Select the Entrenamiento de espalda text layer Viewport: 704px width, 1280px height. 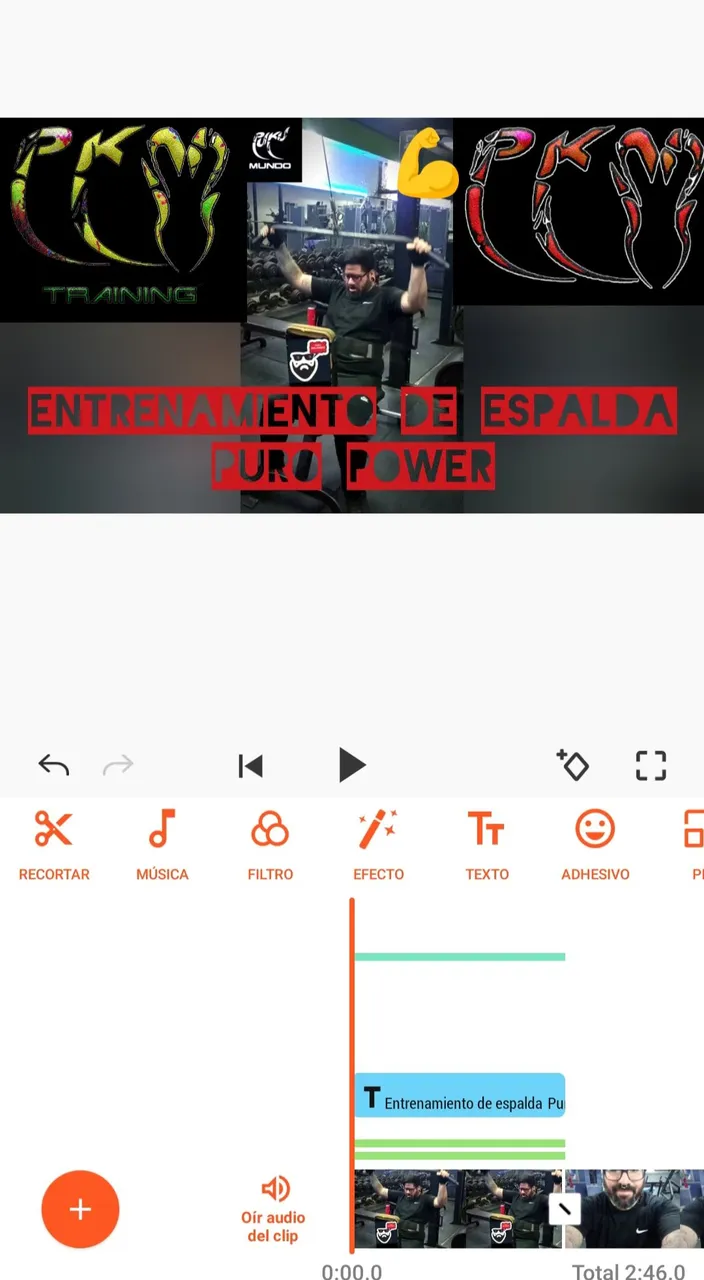(460, 1096)
